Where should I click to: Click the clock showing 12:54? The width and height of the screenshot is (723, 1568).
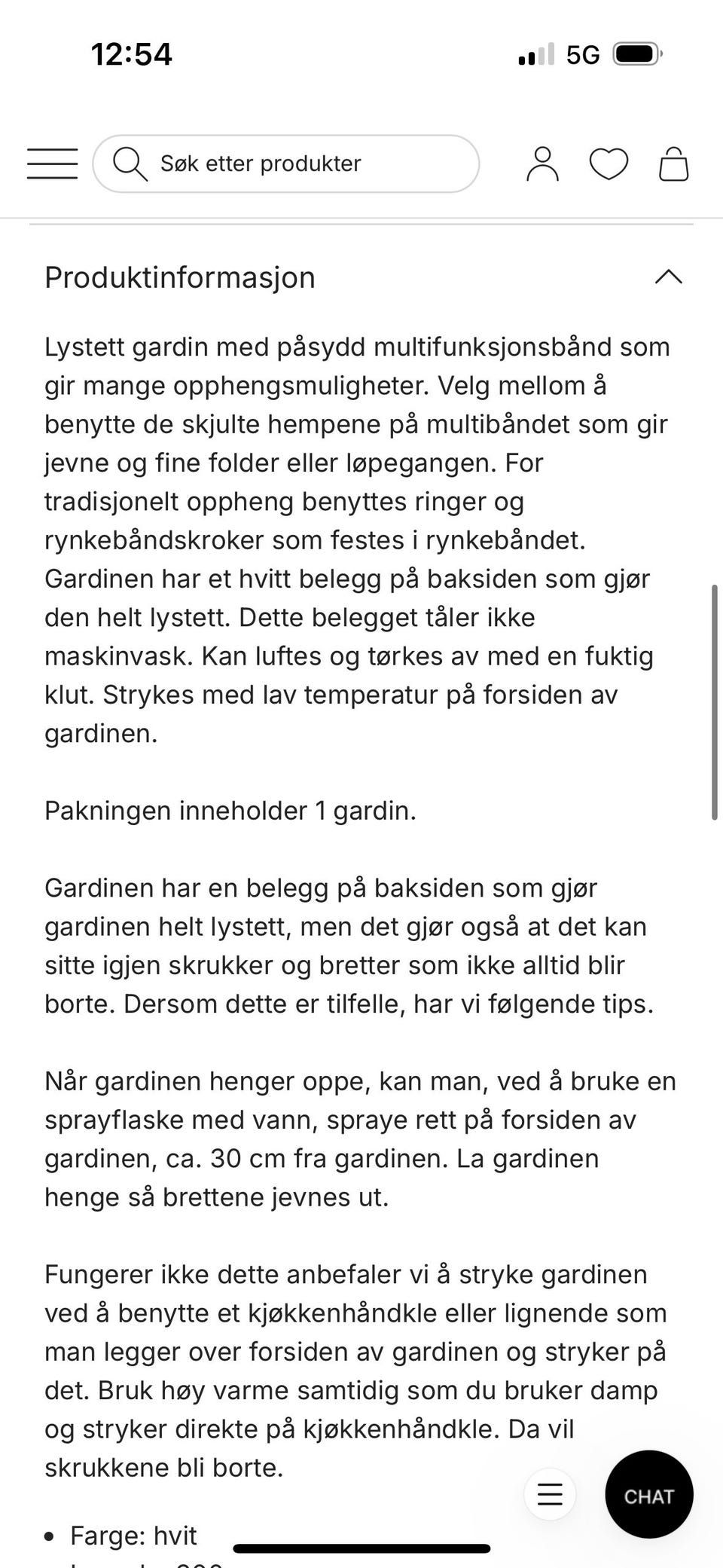[x=133, y=53]
